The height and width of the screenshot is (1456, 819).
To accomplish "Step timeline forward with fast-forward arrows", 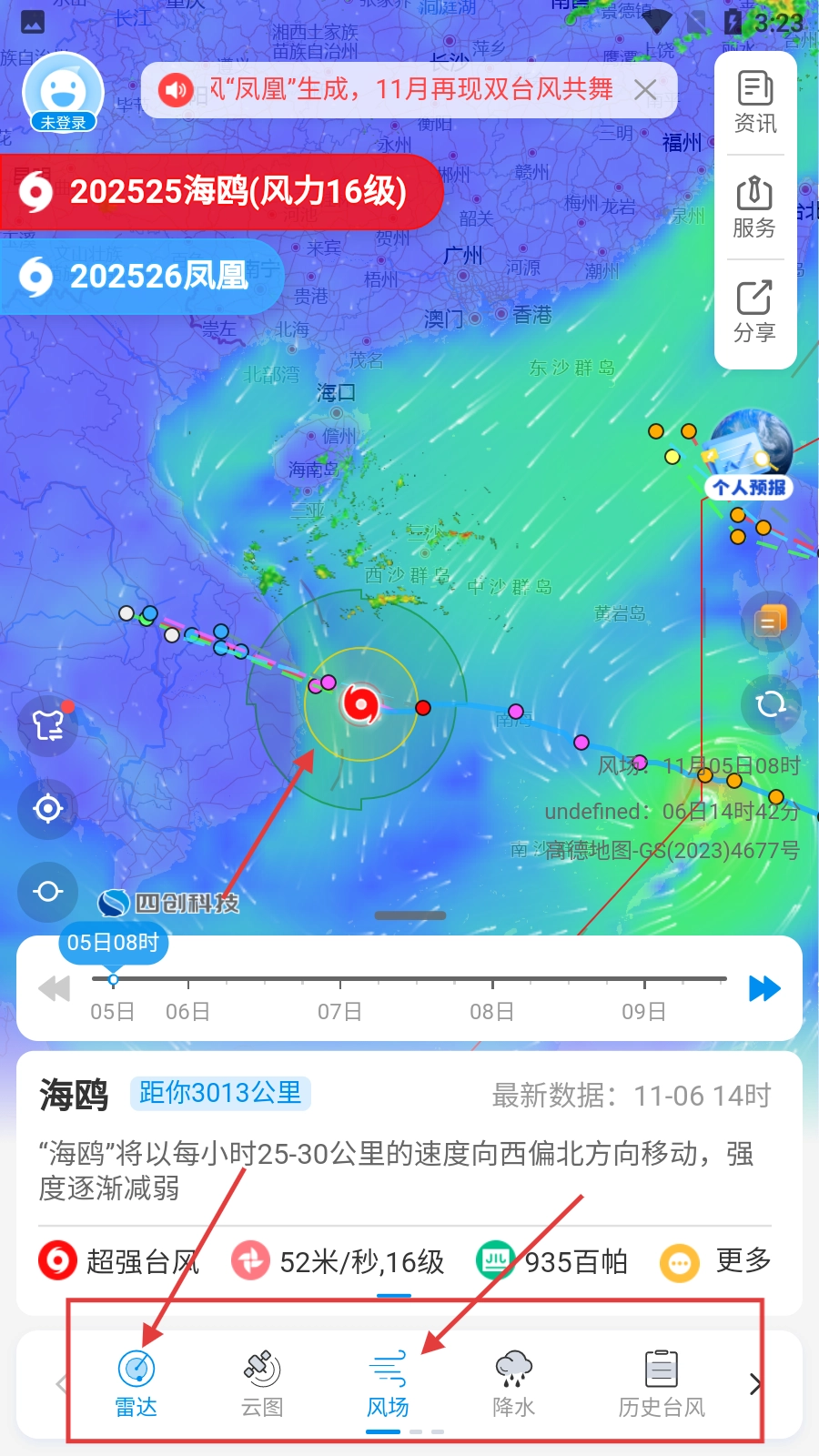I will coord(764,988).
